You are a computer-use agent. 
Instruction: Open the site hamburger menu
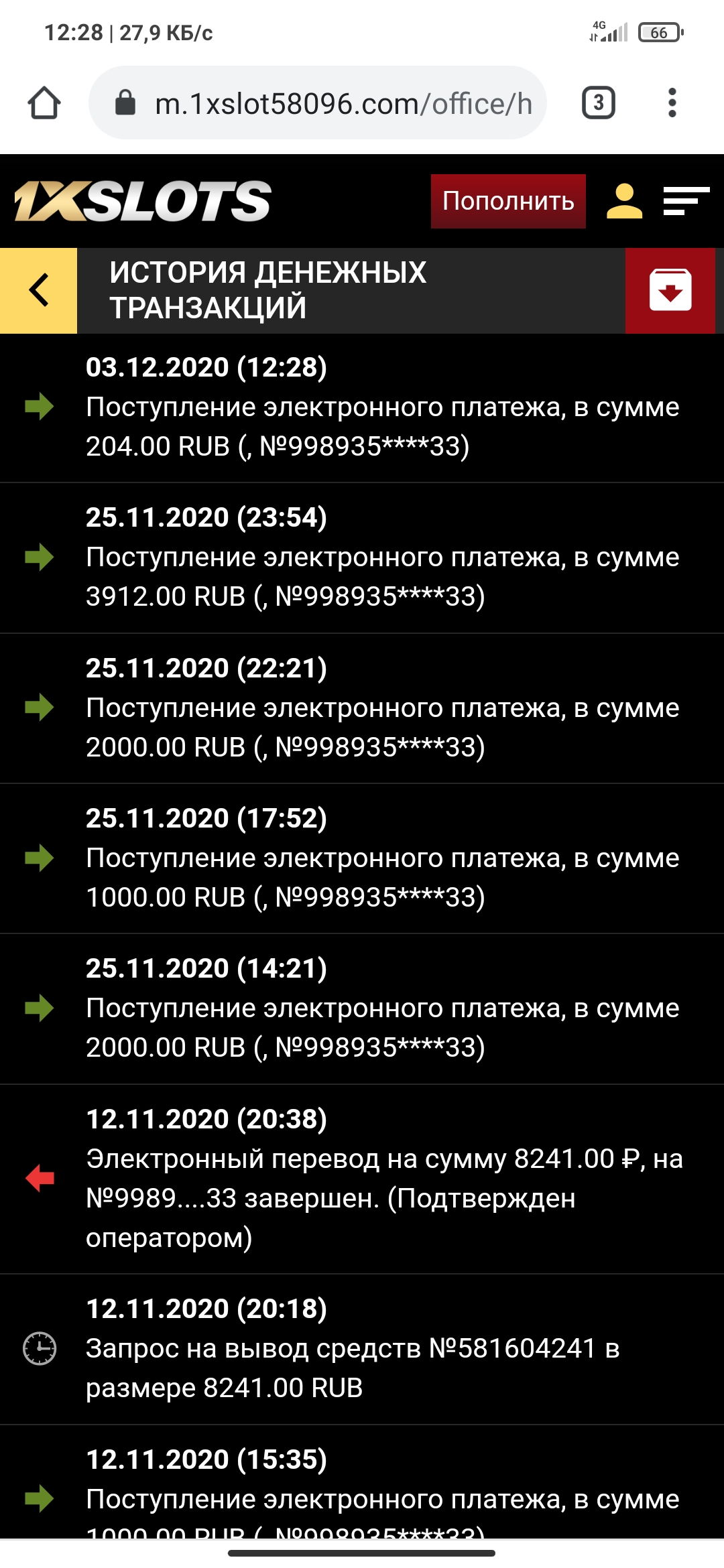(x=686, y=201)
